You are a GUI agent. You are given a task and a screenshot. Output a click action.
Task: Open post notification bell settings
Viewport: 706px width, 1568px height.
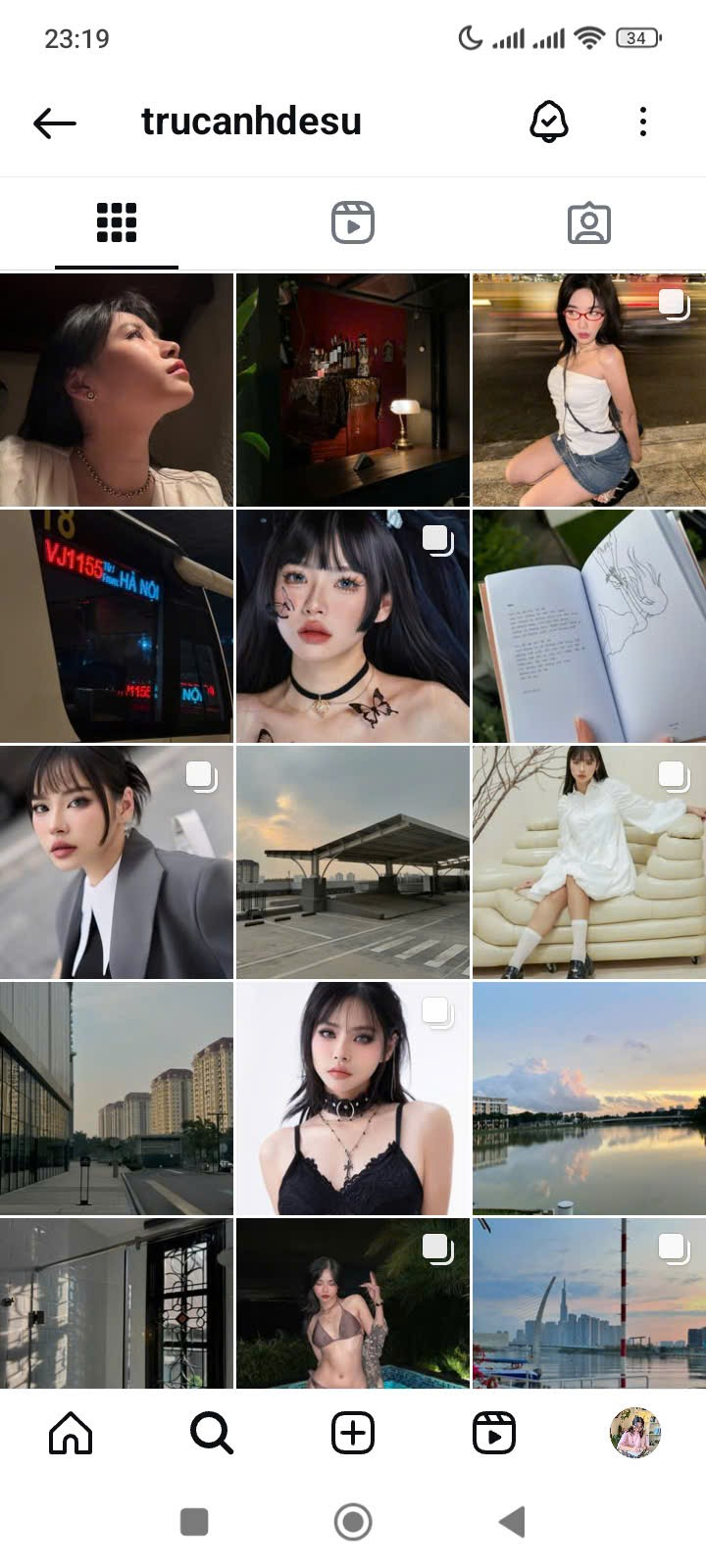click(549, 122)
